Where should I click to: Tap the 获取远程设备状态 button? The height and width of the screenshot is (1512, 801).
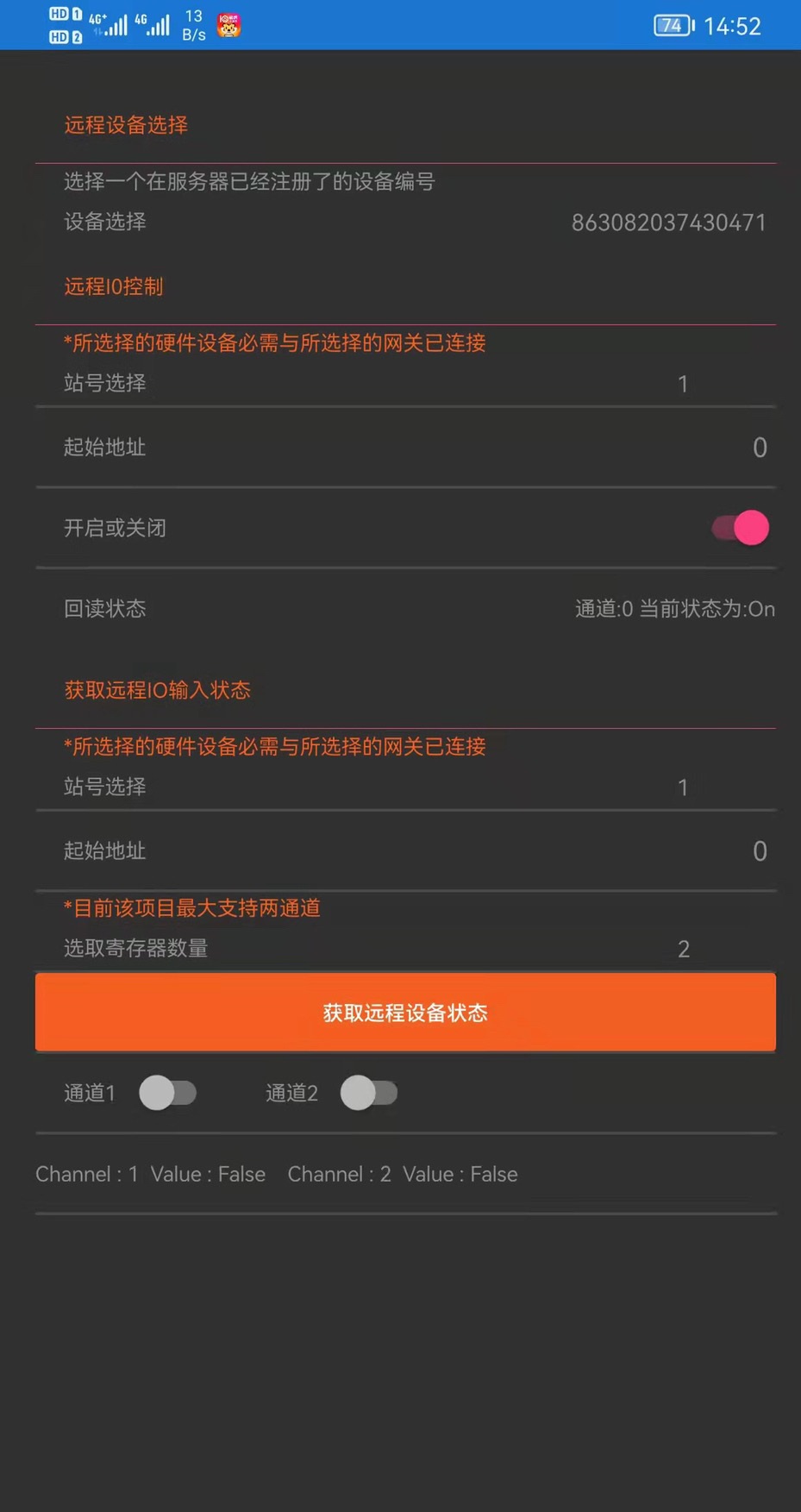pos(405,1013)
